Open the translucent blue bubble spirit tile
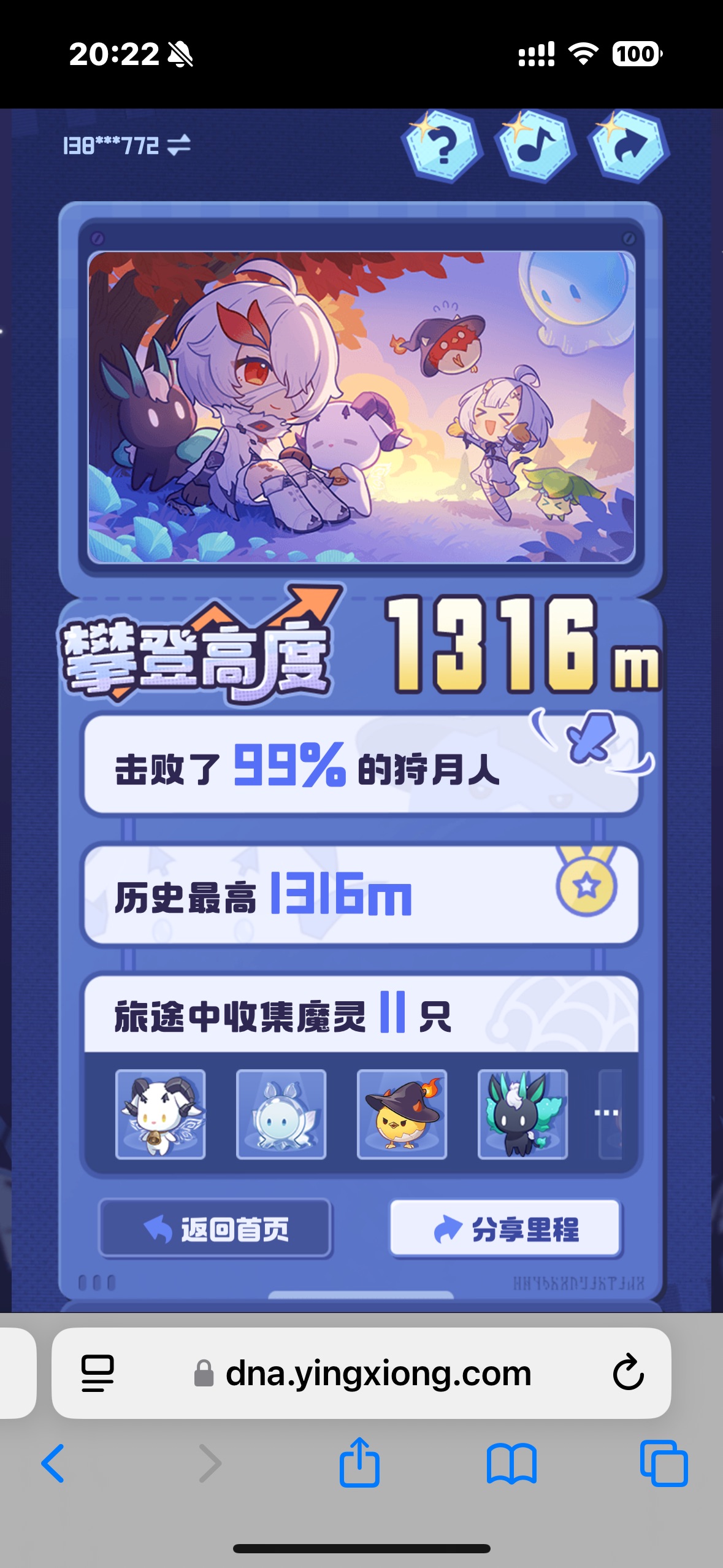The height and width of the screenshot is (1568, 723). (x=281, y=1114)
